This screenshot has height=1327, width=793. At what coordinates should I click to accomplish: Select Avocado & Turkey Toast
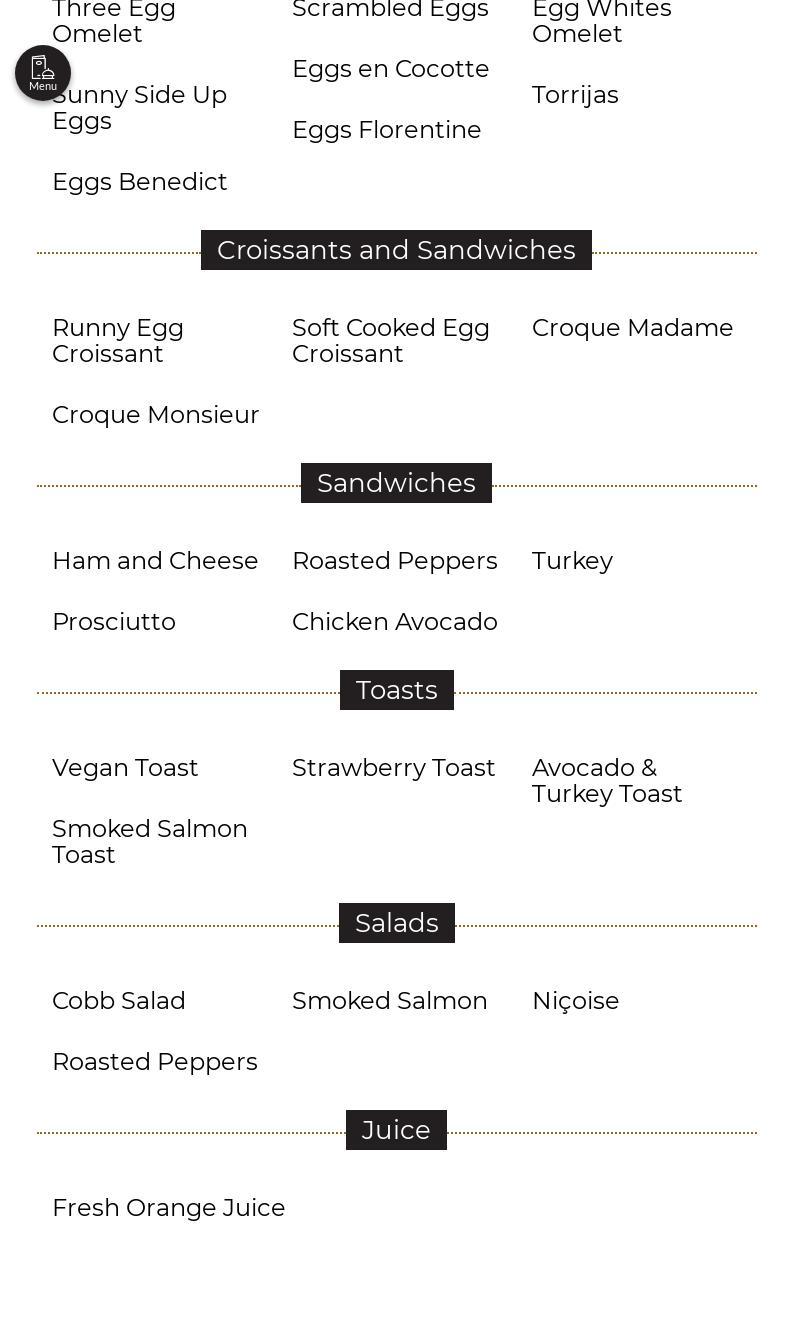(607, 781)
